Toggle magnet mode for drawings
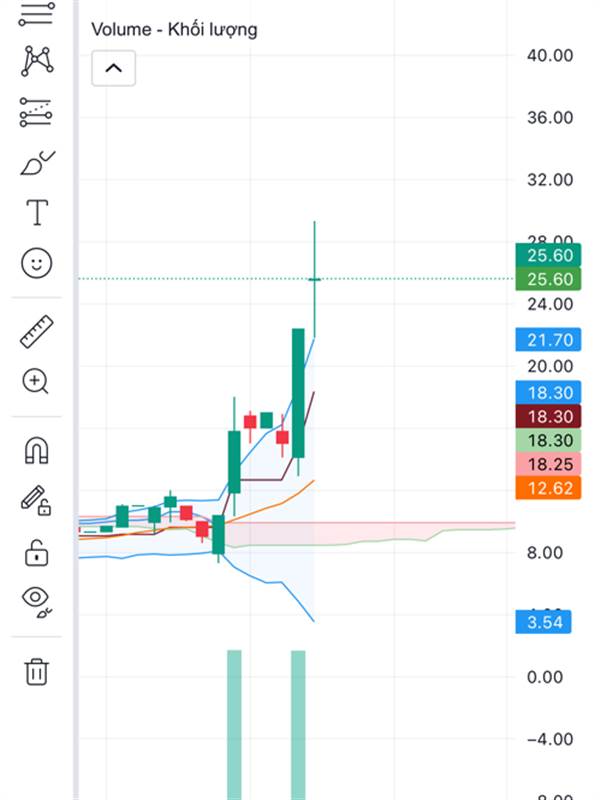Image resolution: width=600 pixels, height=800 pixels. coord(37,450)
